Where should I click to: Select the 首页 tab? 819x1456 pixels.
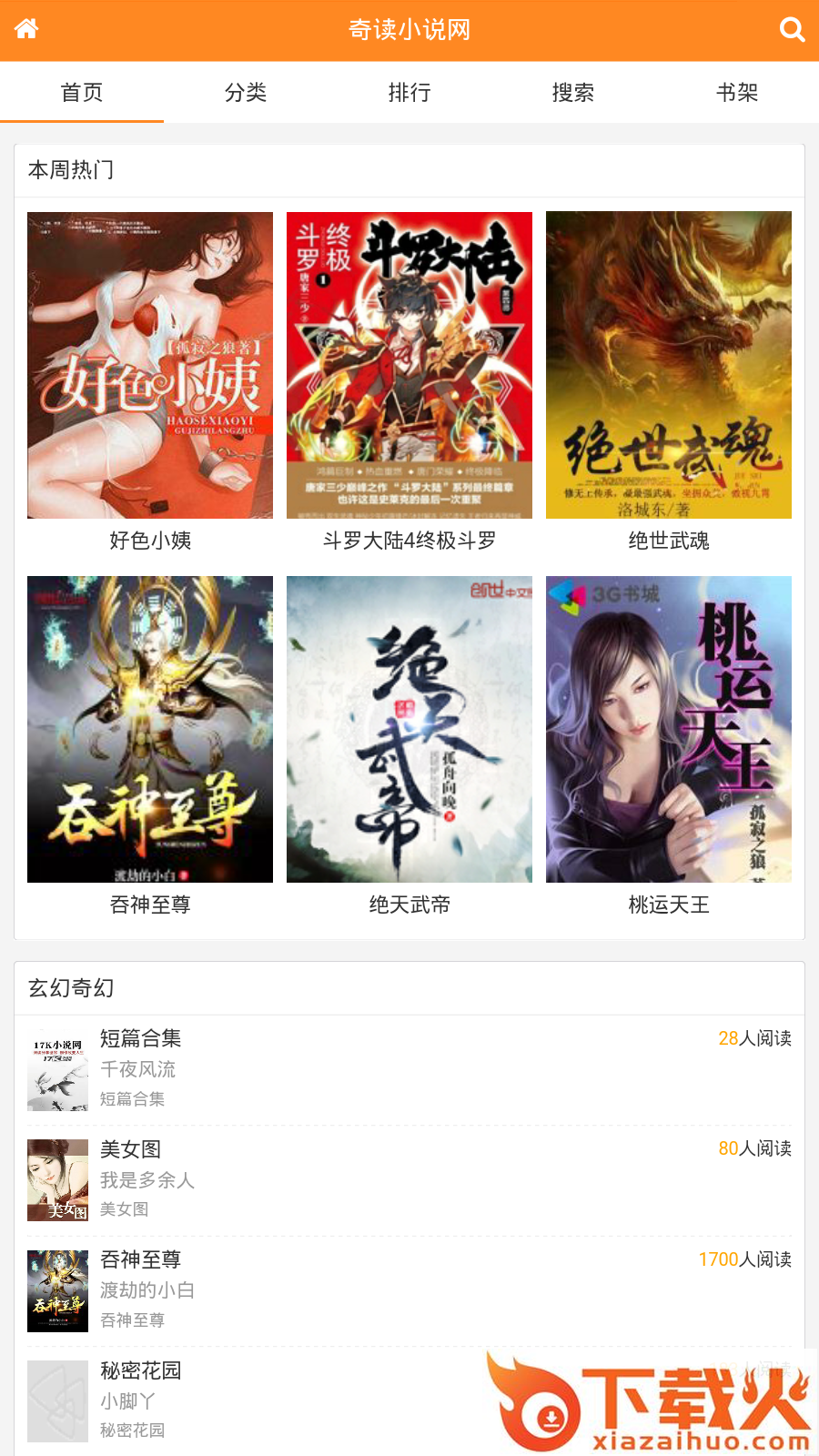click(x=82, y=93)
